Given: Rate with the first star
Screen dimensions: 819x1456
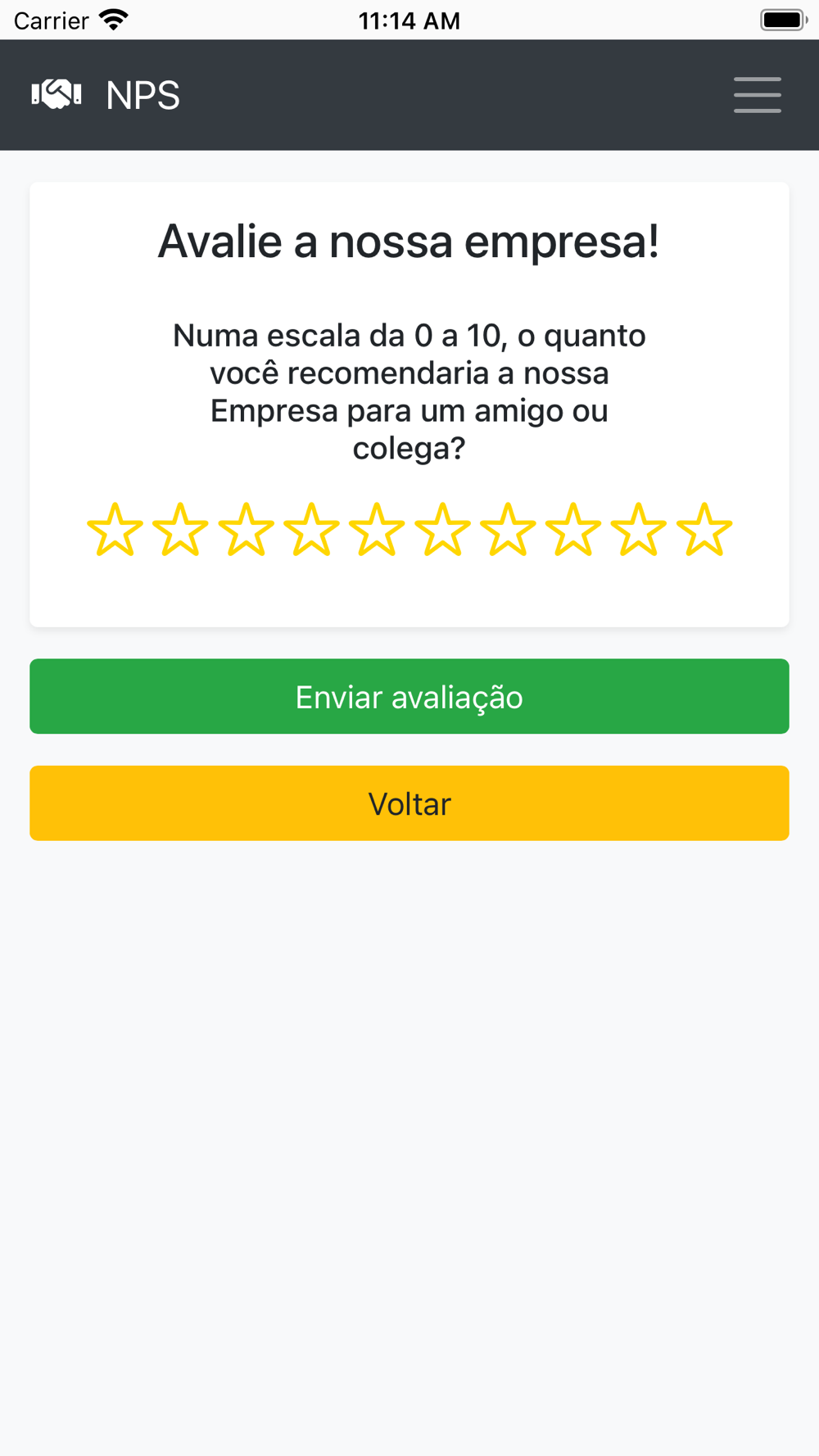Looking at the screenshot, I should (x=115, y=531).
